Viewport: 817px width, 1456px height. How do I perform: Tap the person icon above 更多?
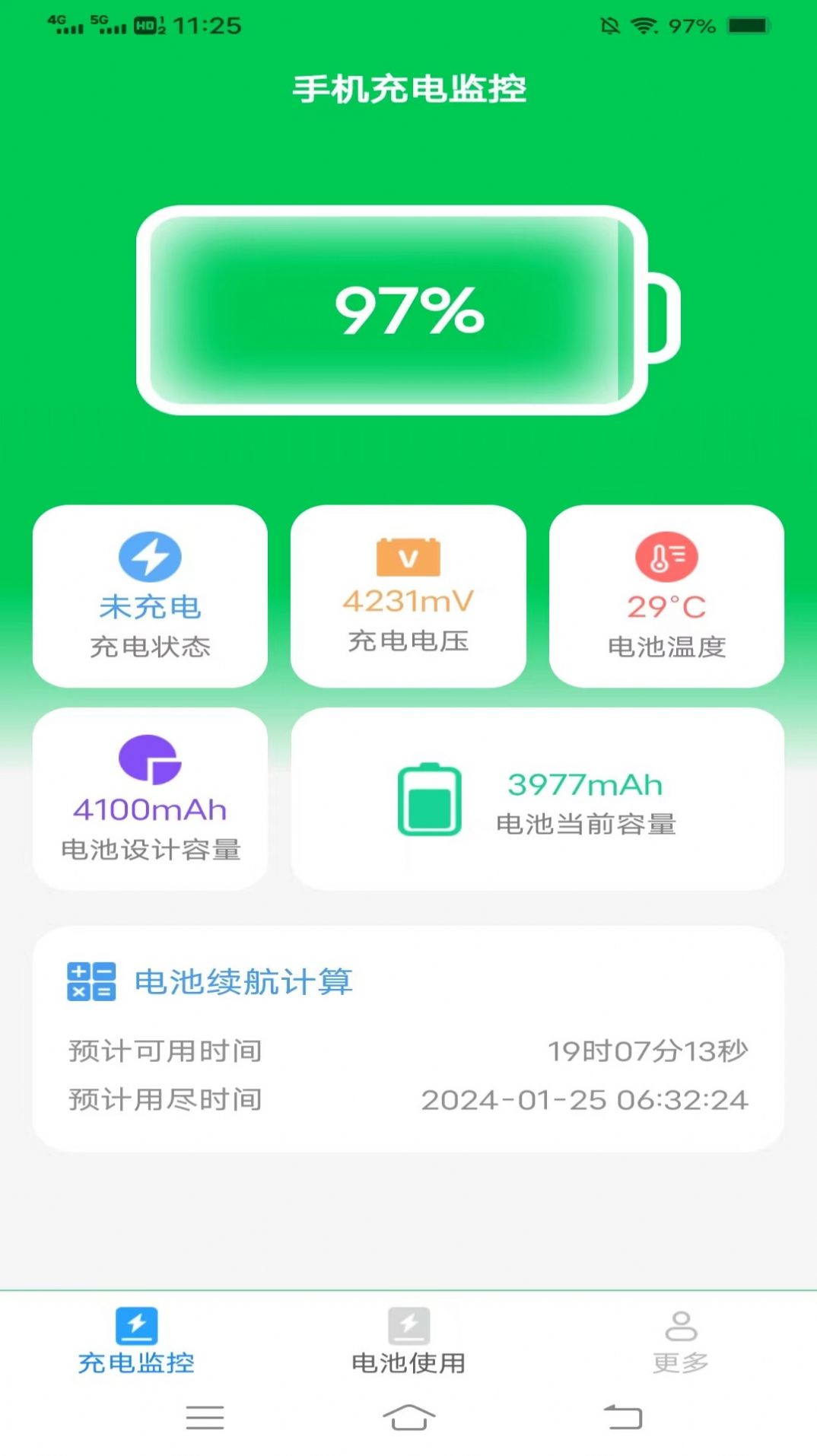coord(681,1321)
